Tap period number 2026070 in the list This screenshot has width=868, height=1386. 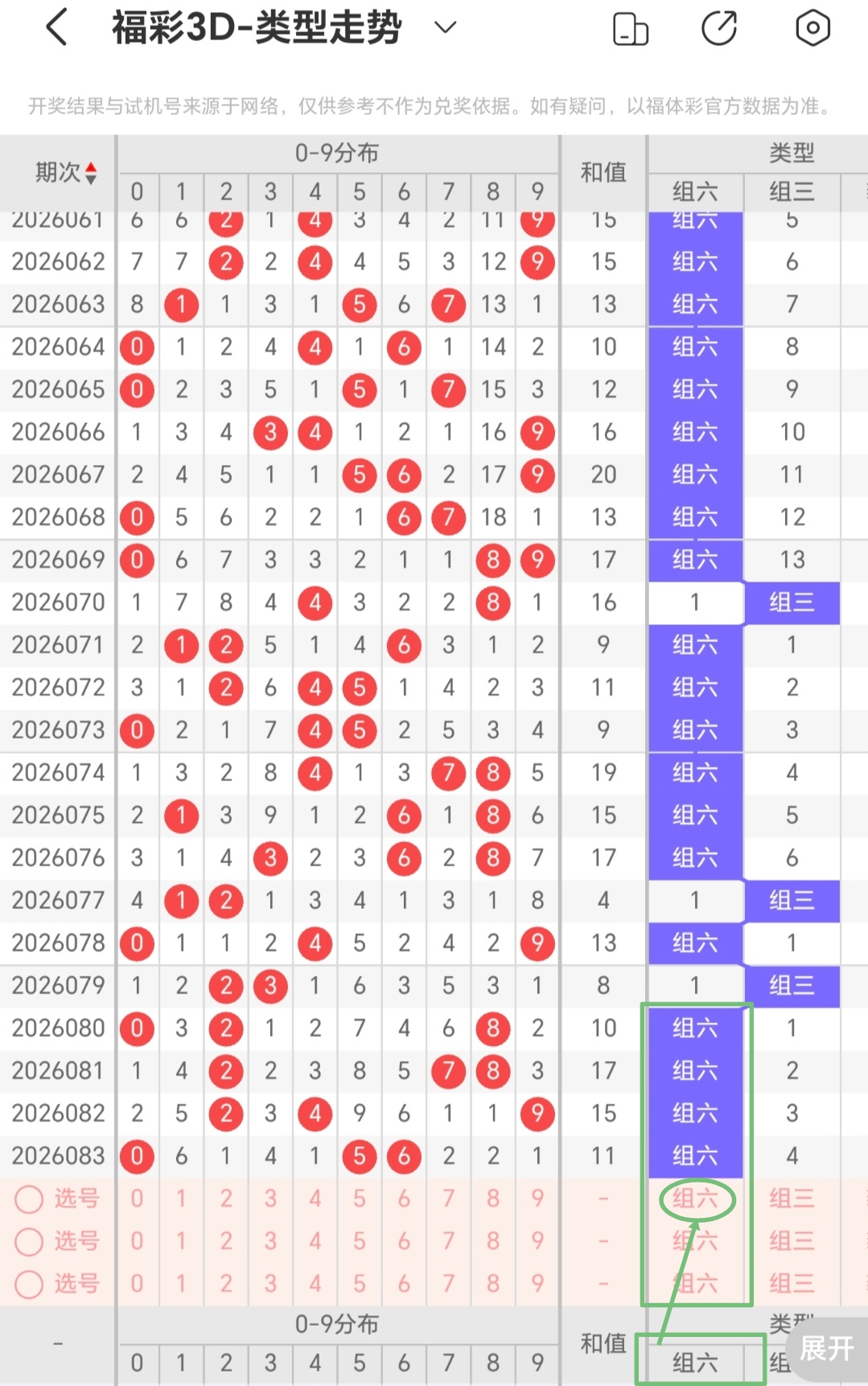[x=57, y=603]
